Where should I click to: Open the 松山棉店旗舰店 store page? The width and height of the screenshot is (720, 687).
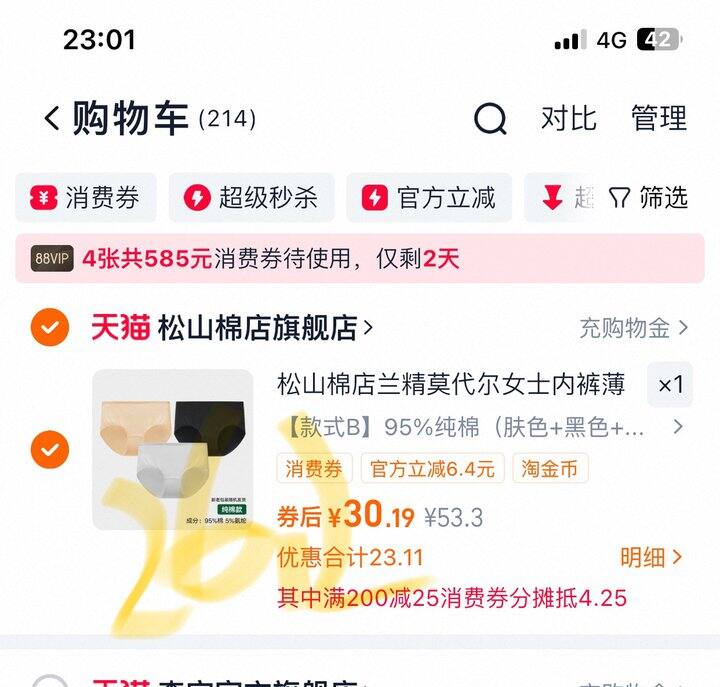(232, 327)
